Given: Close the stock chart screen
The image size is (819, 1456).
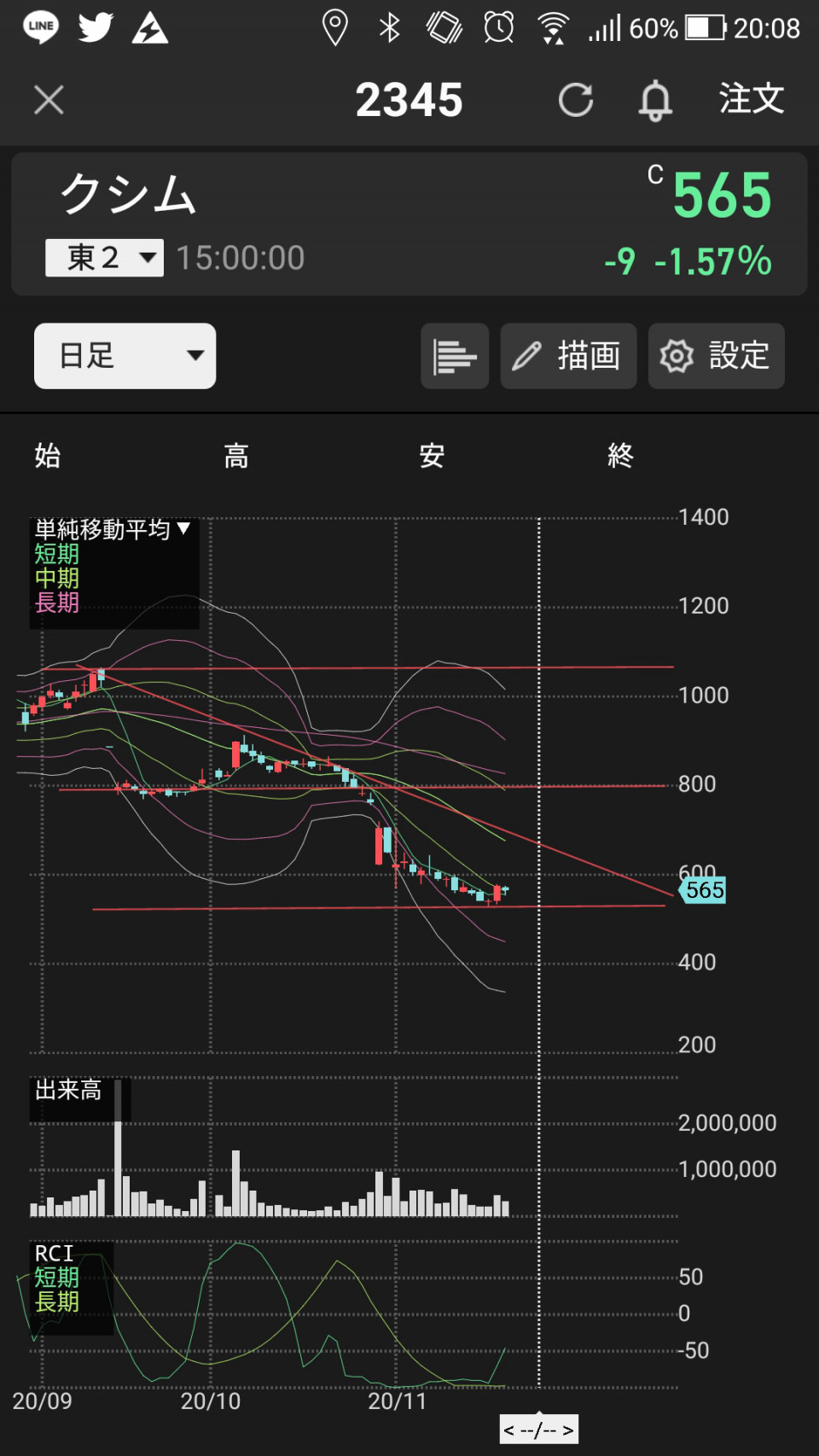Looking at the screenshot, I should tap(49, 100).
